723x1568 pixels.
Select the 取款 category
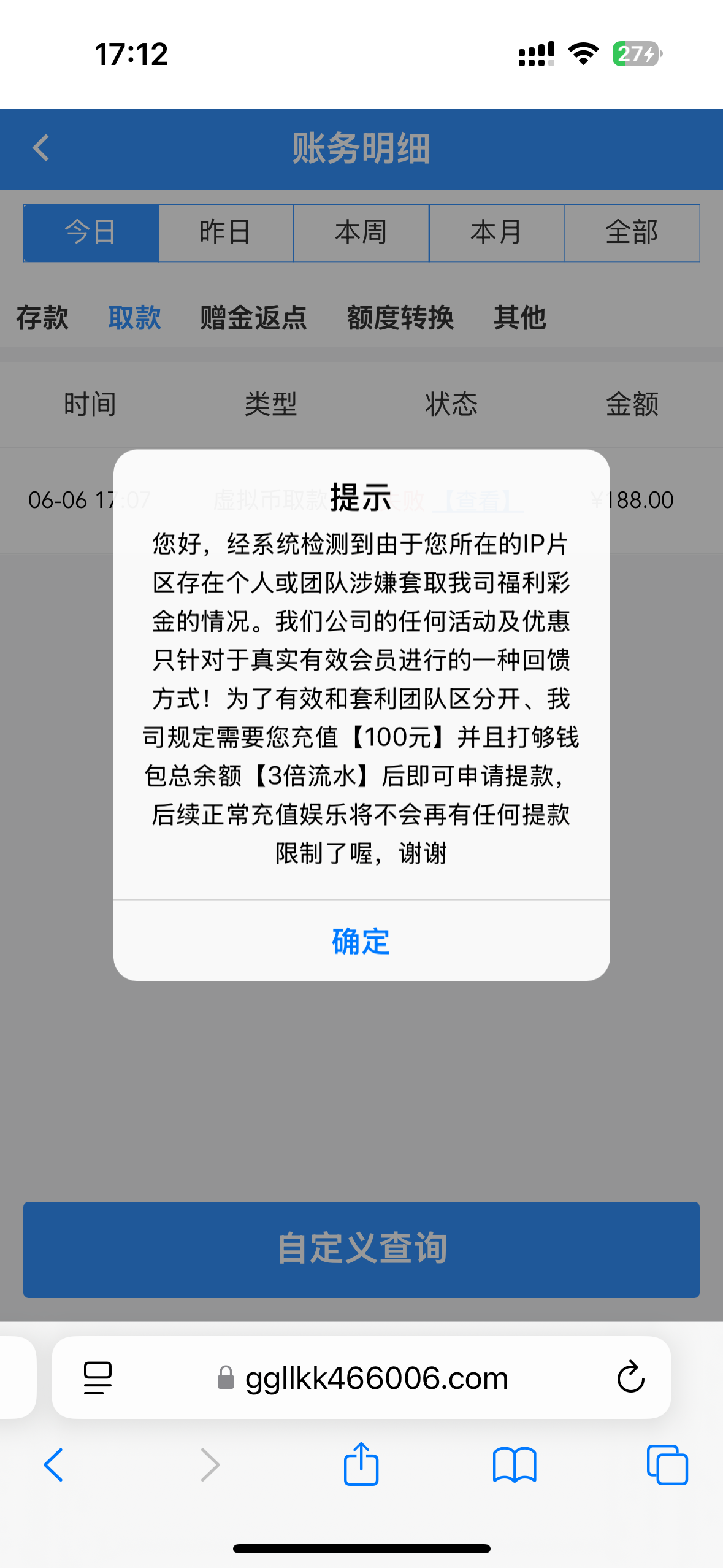coord(134,318)
